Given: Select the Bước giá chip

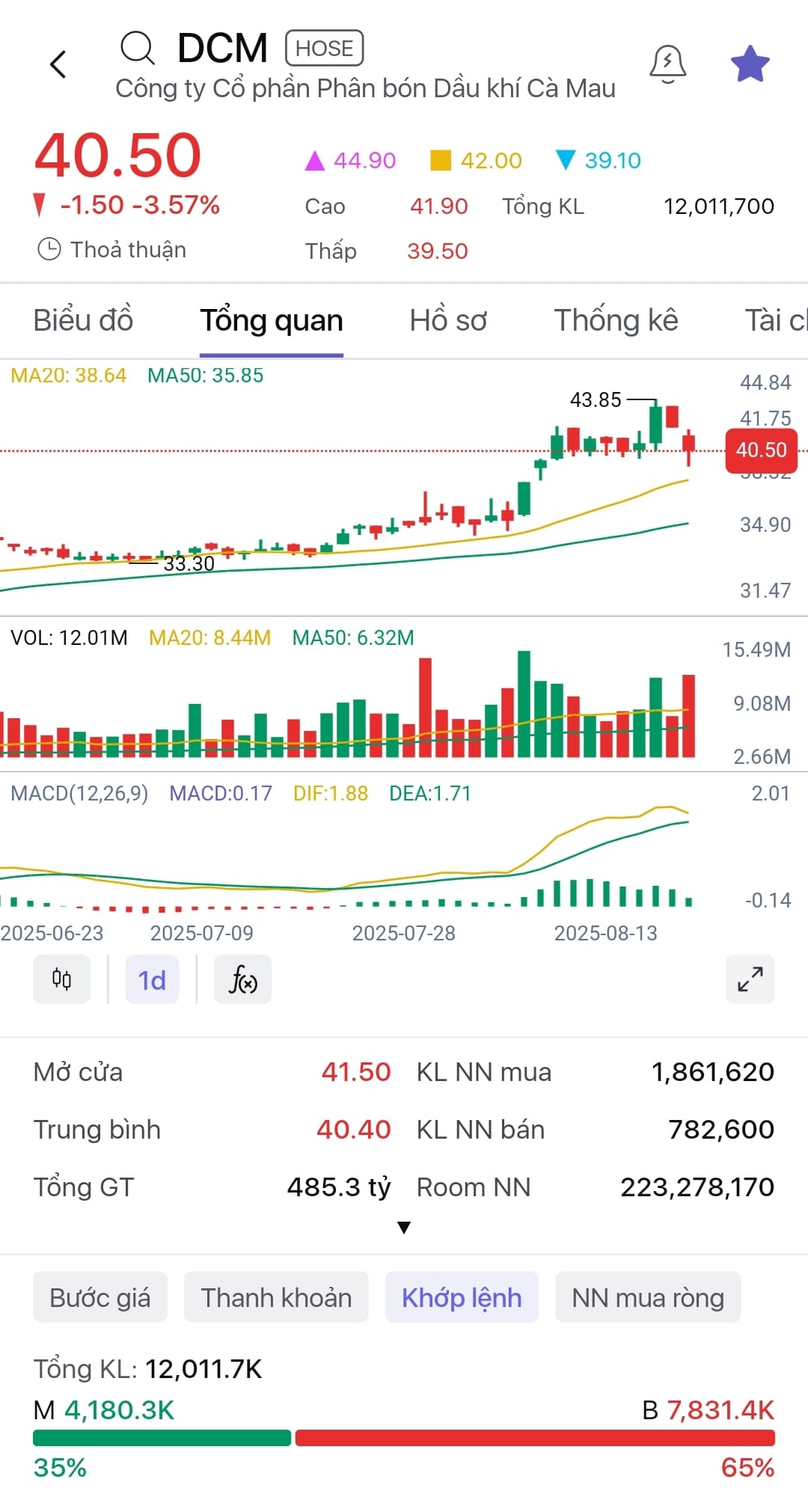Looking at the screenshot, I should click(100, 1297).
